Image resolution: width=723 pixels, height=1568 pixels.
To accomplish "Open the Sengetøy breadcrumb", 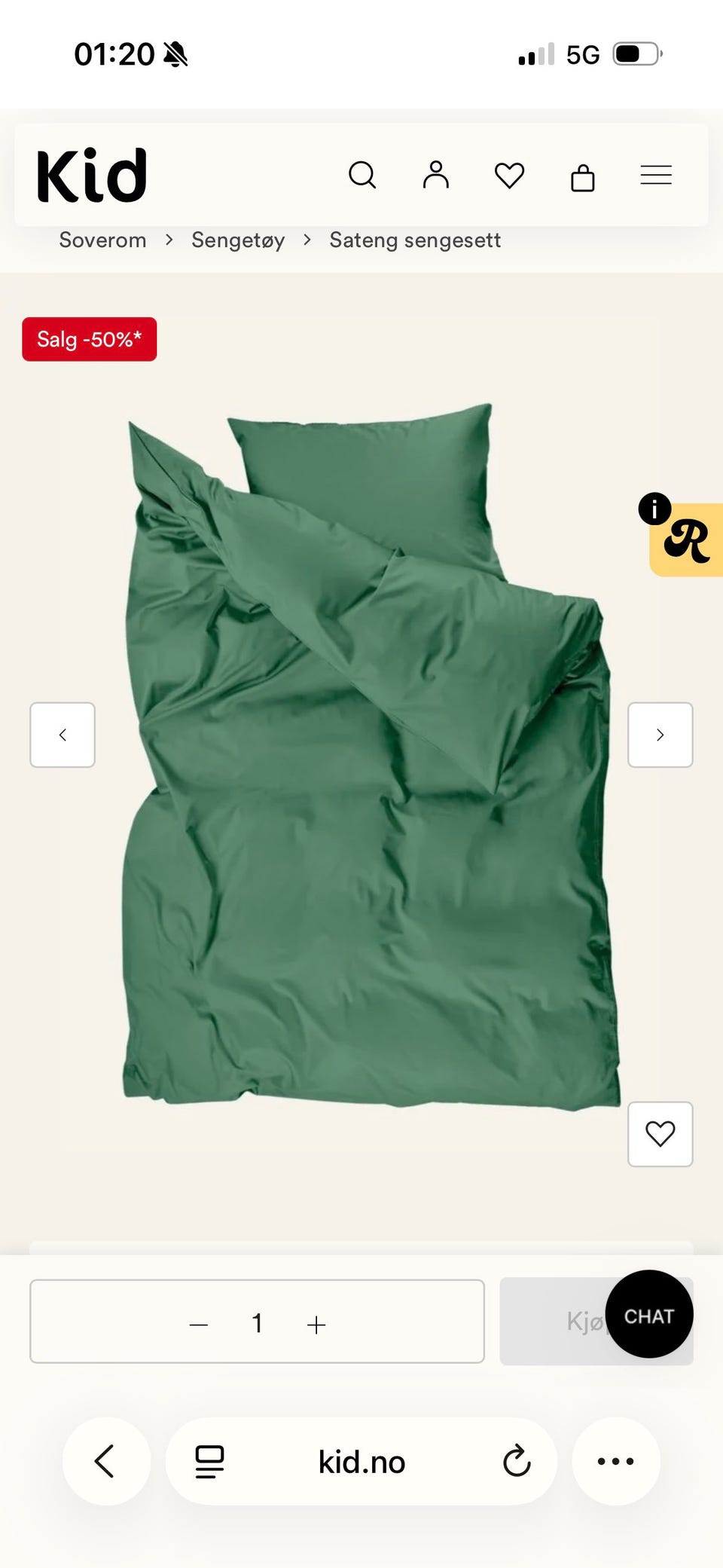I will (238, 240).
